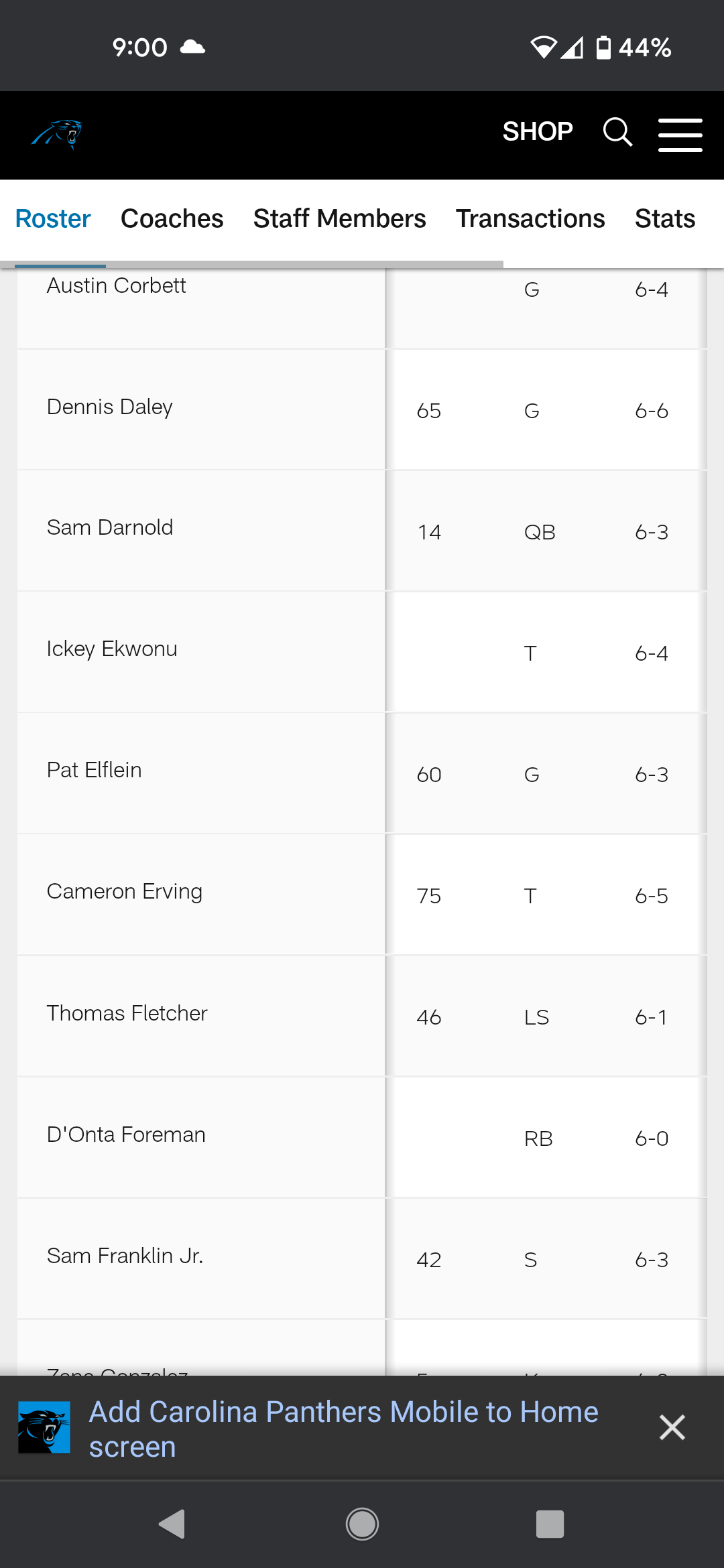Select the Stats tab

[x=665, y=218]
